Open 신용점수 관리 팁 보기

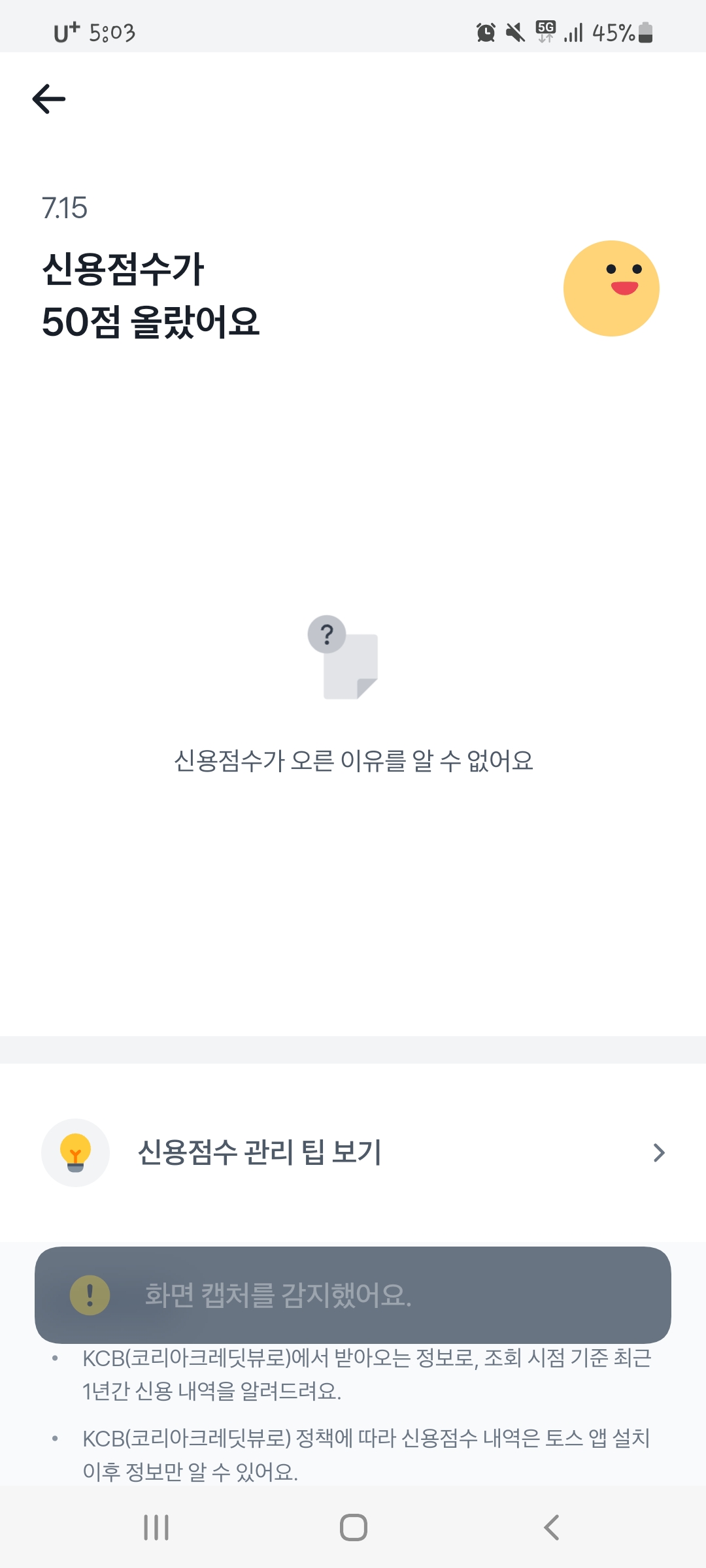tap(261, 1152)
